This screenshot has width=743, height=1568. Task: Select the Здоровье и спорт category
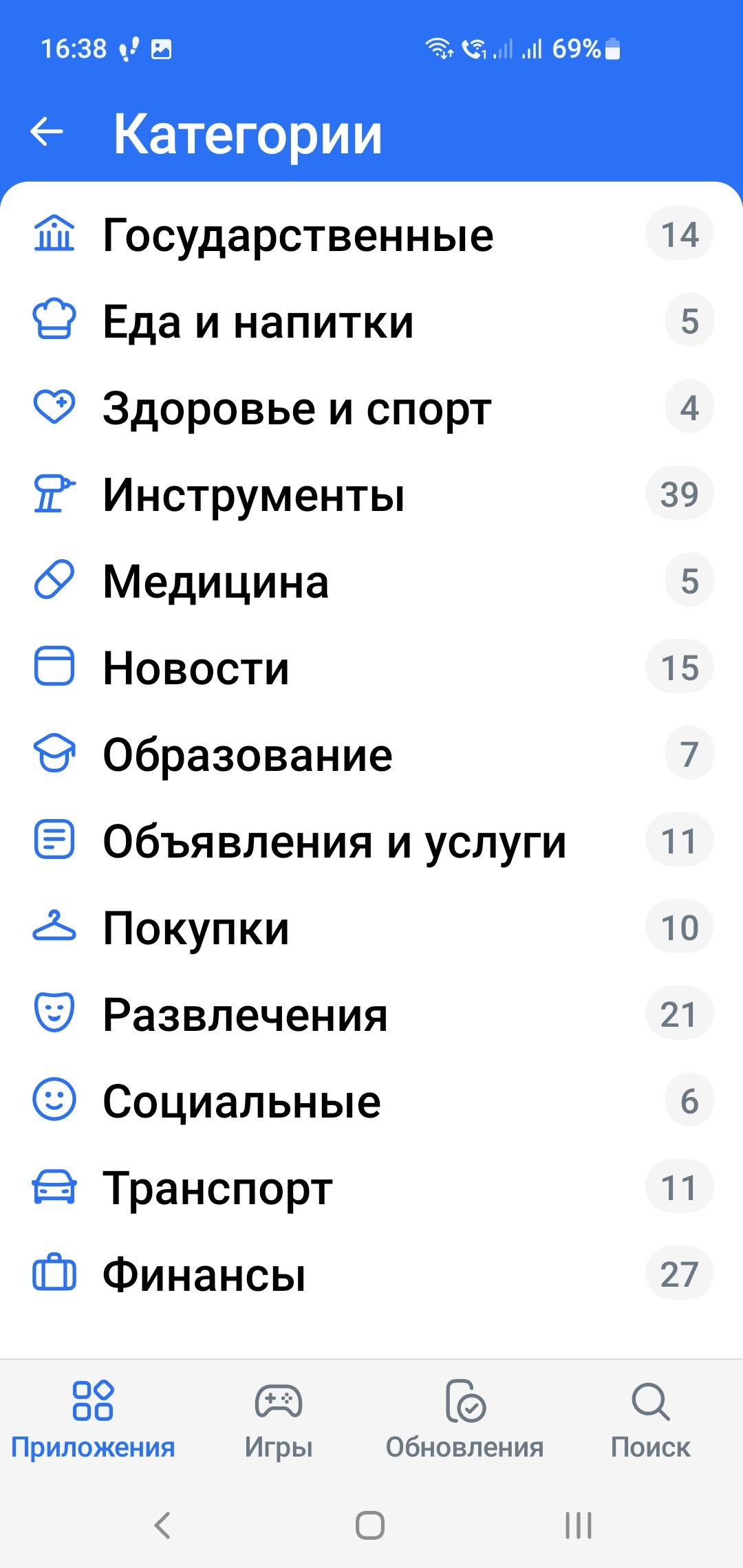[x=297, y=409]
